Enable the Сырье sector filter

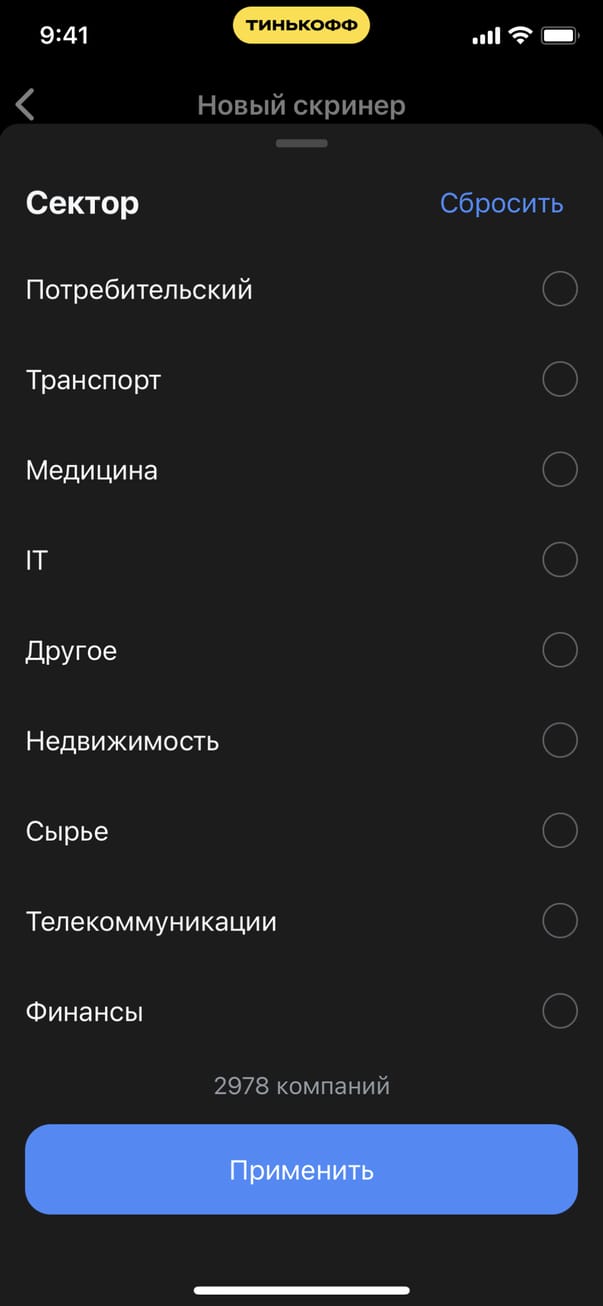pos(559,830)
